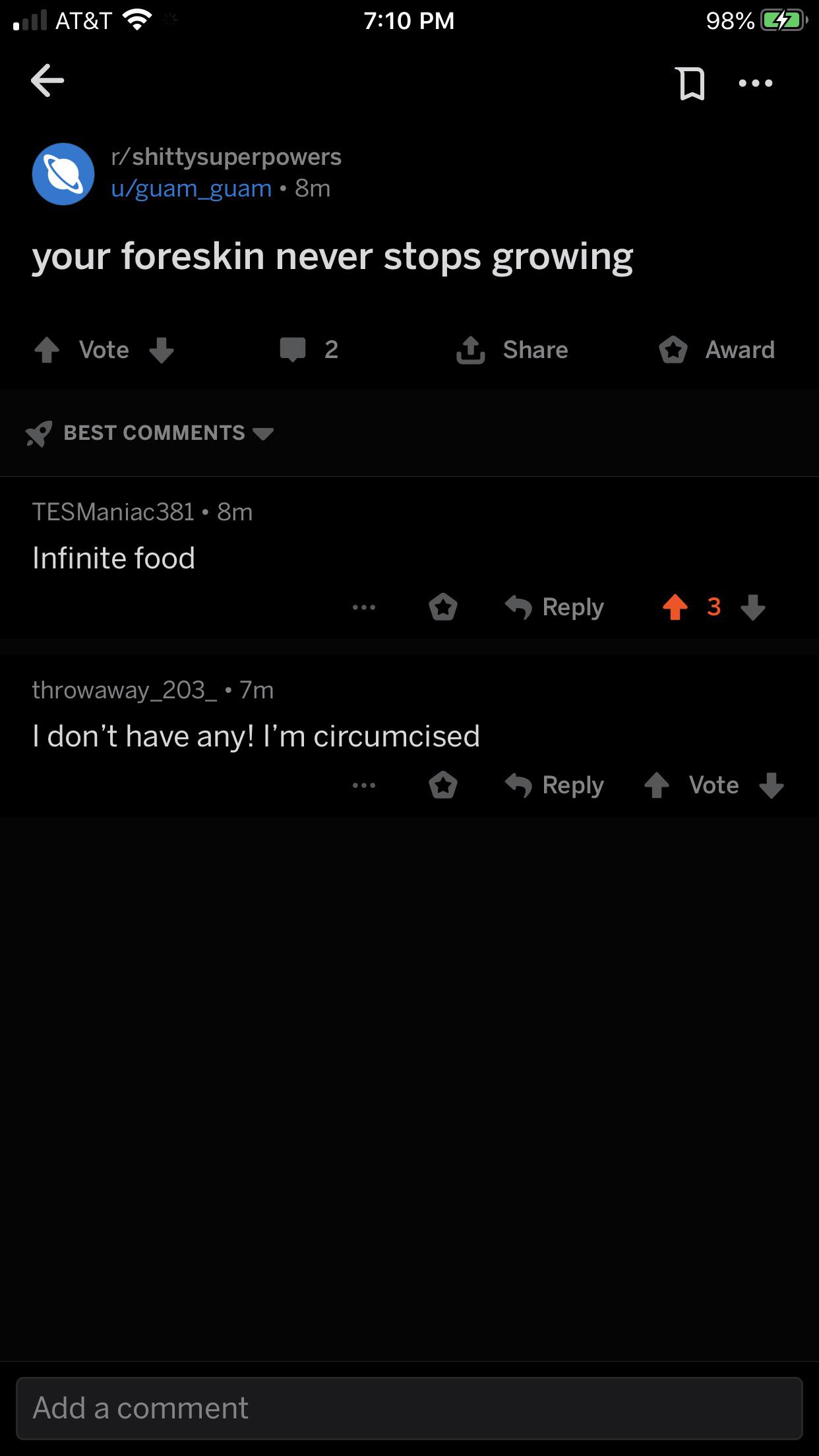This screenshot has height=1456, width=819.
Task: Collapse the comment sort selector chevron
Action: coord(264,434)
